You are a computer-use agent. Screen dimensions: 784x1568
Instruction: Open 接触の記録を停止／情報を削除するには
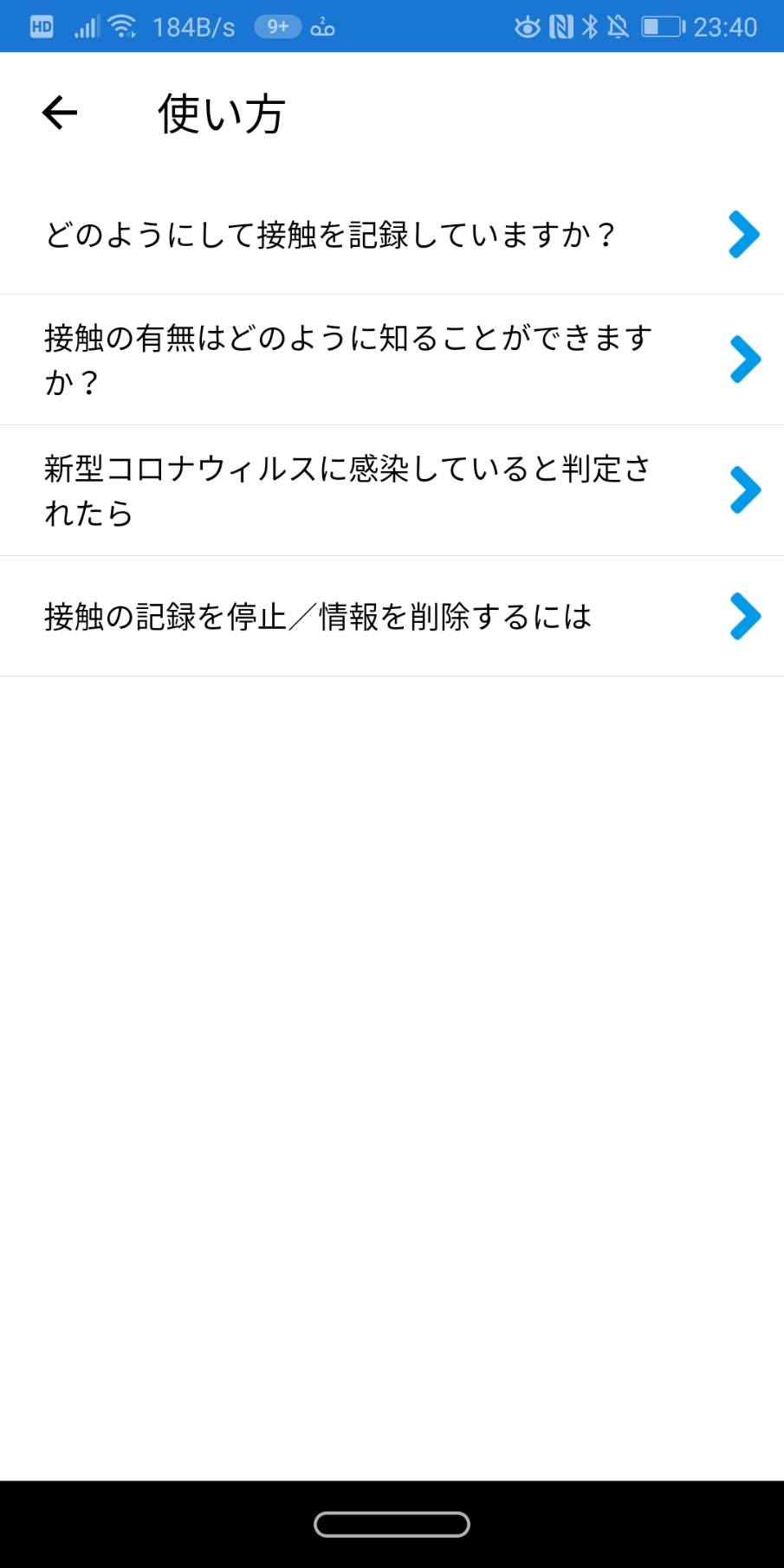(x=392, y=617)
